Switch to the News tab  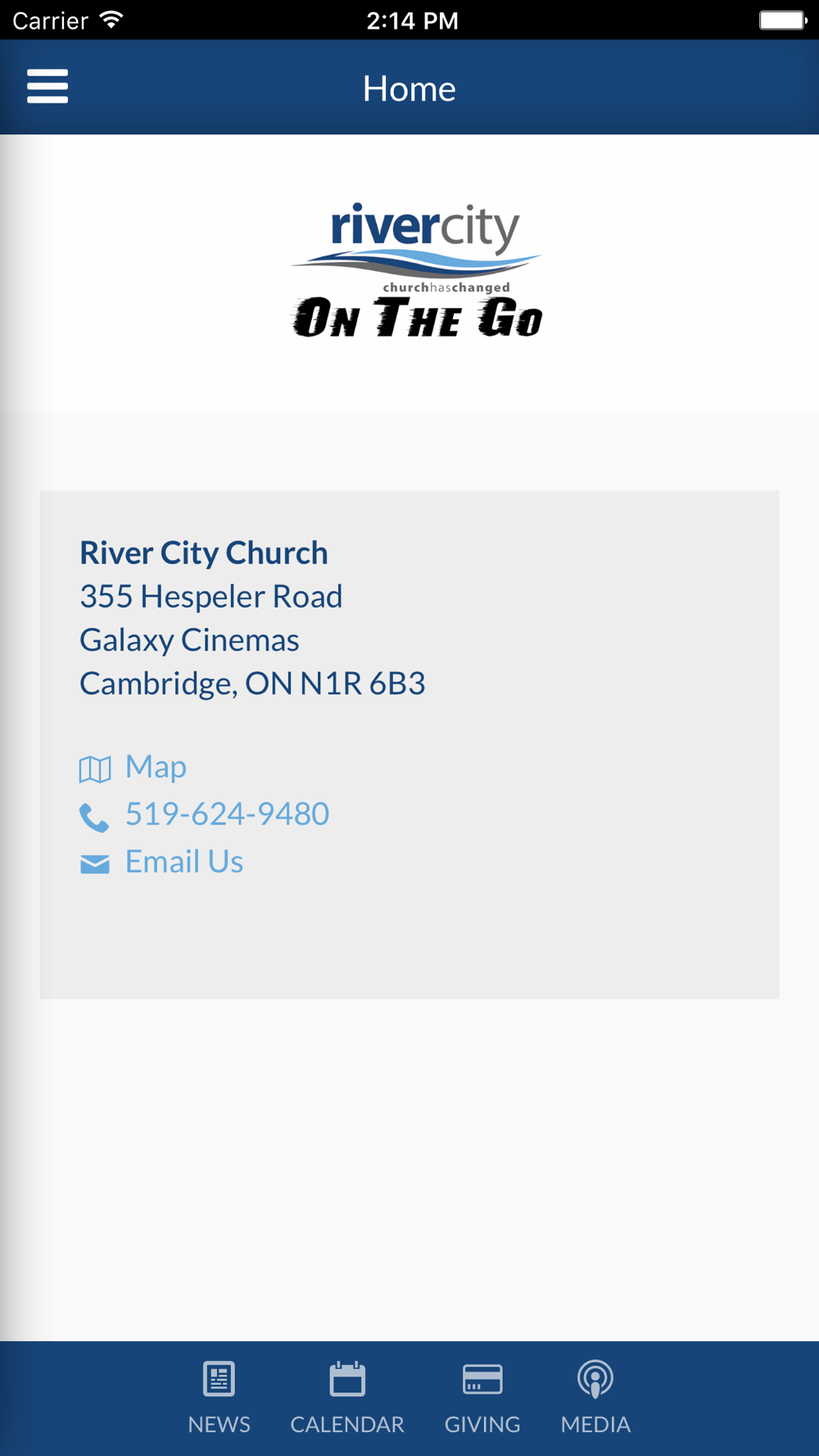coord(219,1397)
